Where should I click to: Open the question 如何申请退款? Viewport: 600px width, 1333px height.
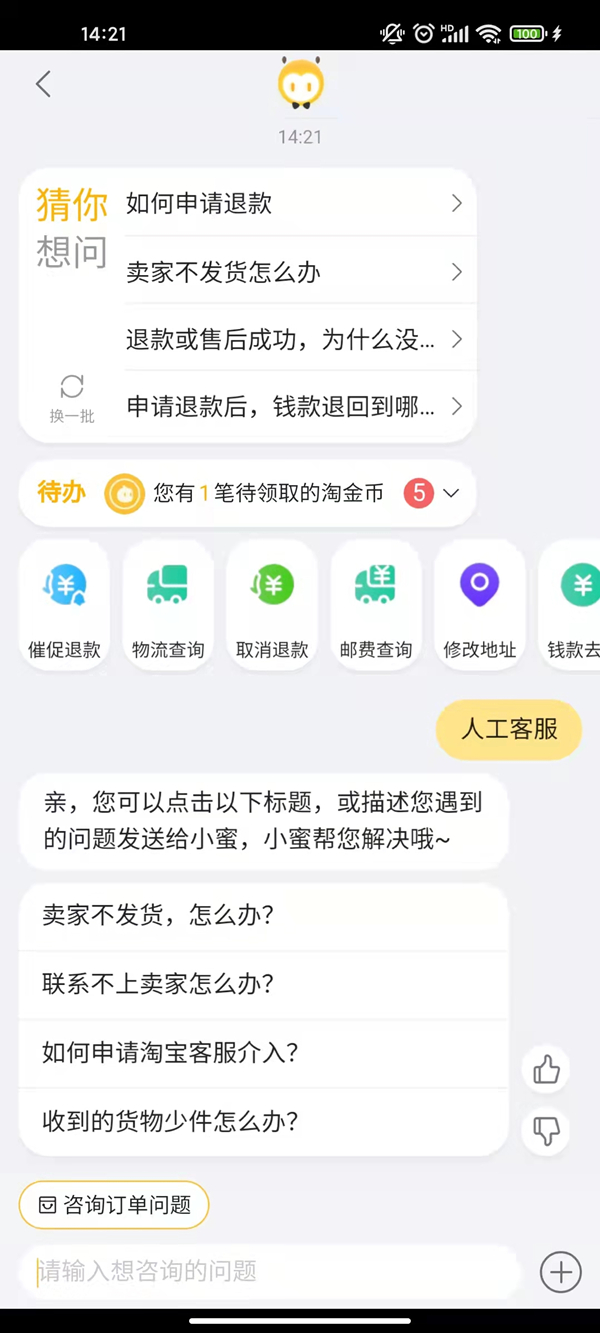(x=295, y=204)
